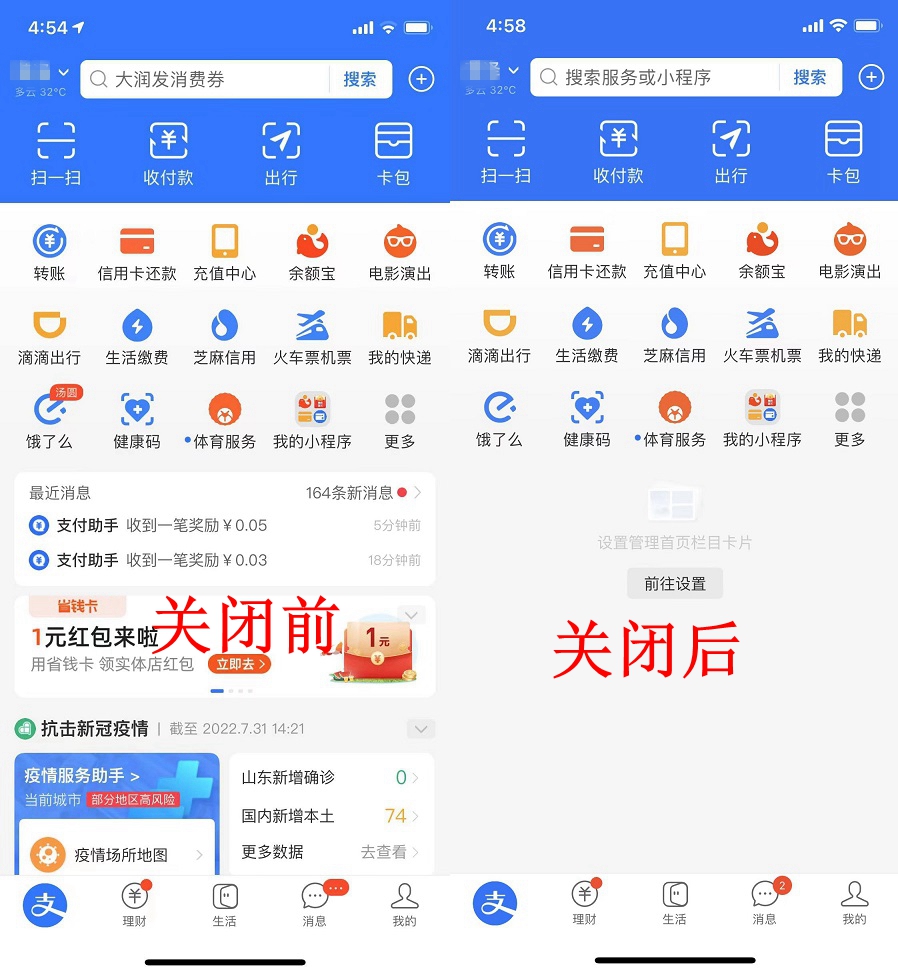This screenshot has height=975, width=898.
Task: Tap the 前往设置 settings button
Action: 674,583
